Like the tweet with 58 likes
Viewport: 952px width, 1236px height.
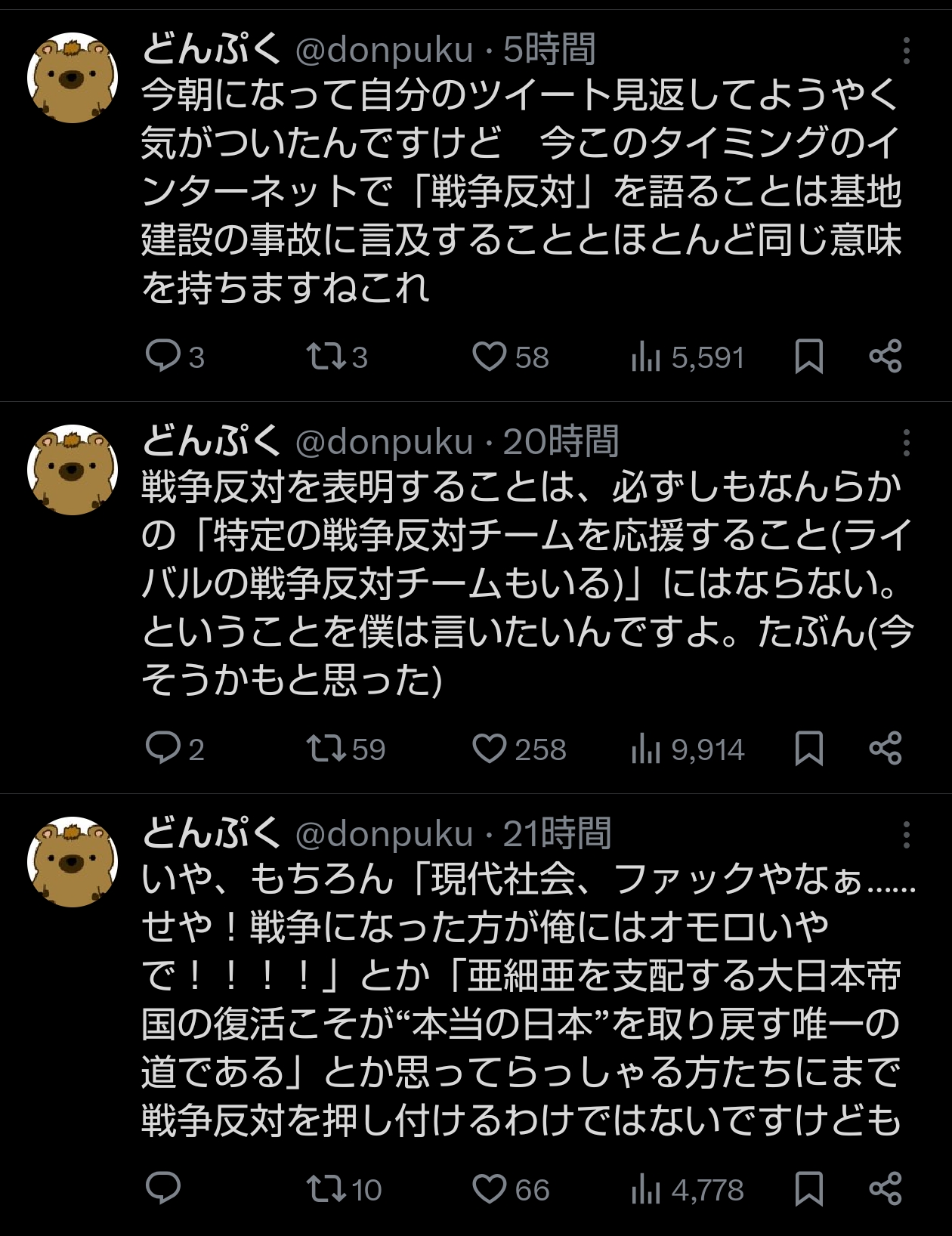pyautogui.click(x=489, y=357)
